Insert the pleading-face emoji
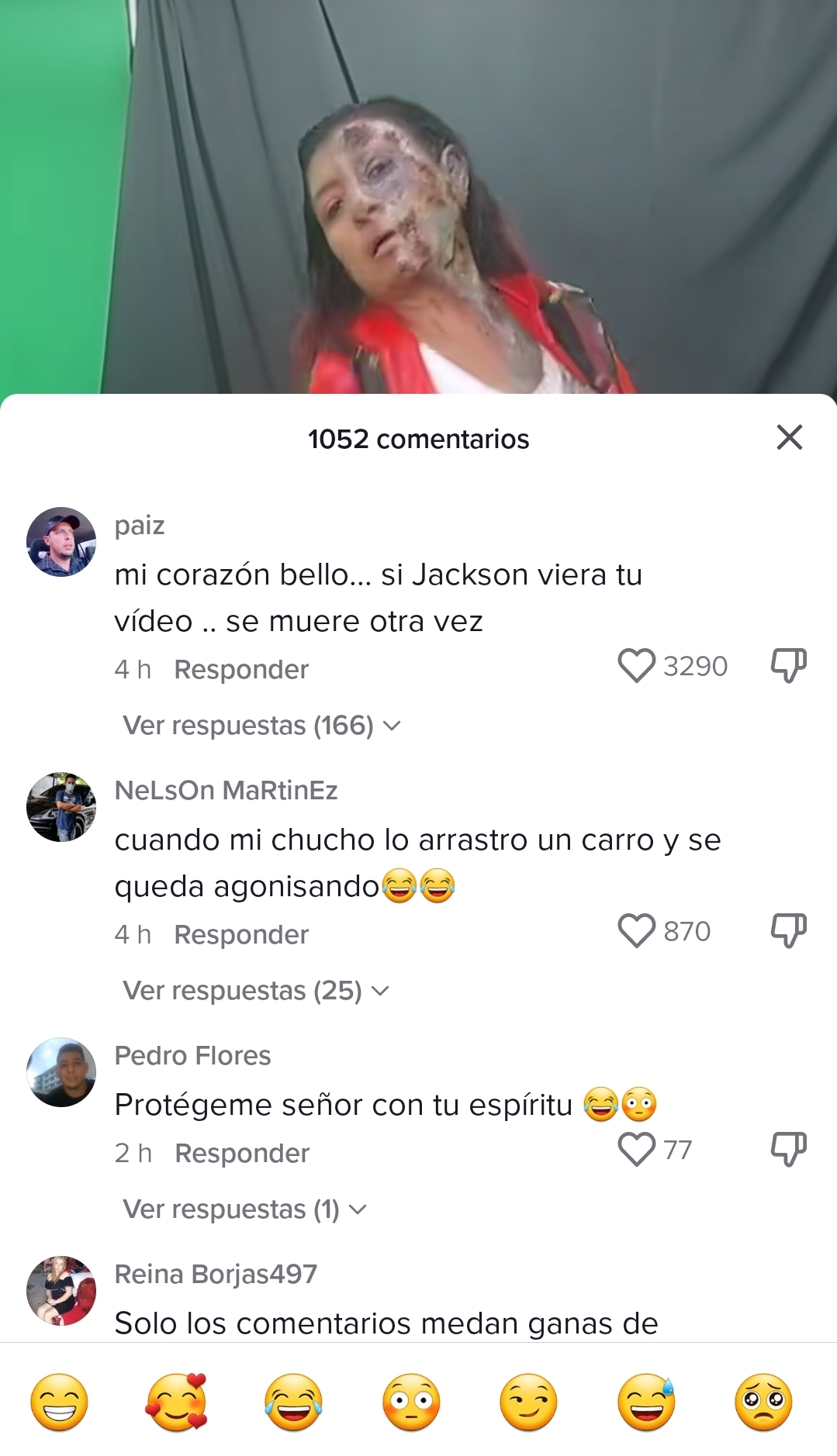The width and height of the screenshot is (837, 1456). point(763,1403)
